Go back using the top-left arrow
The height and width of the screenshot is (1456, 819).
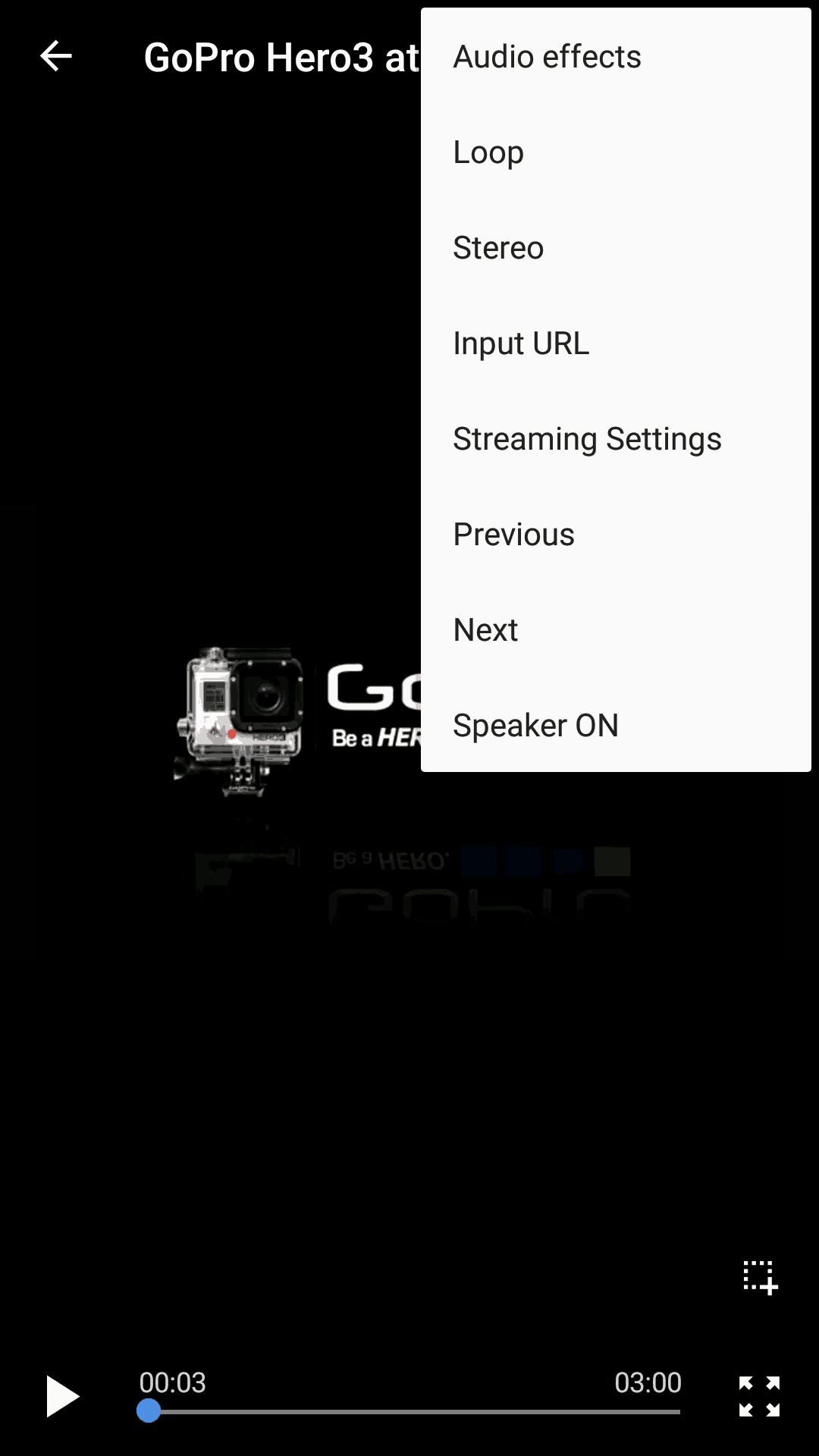56,56
